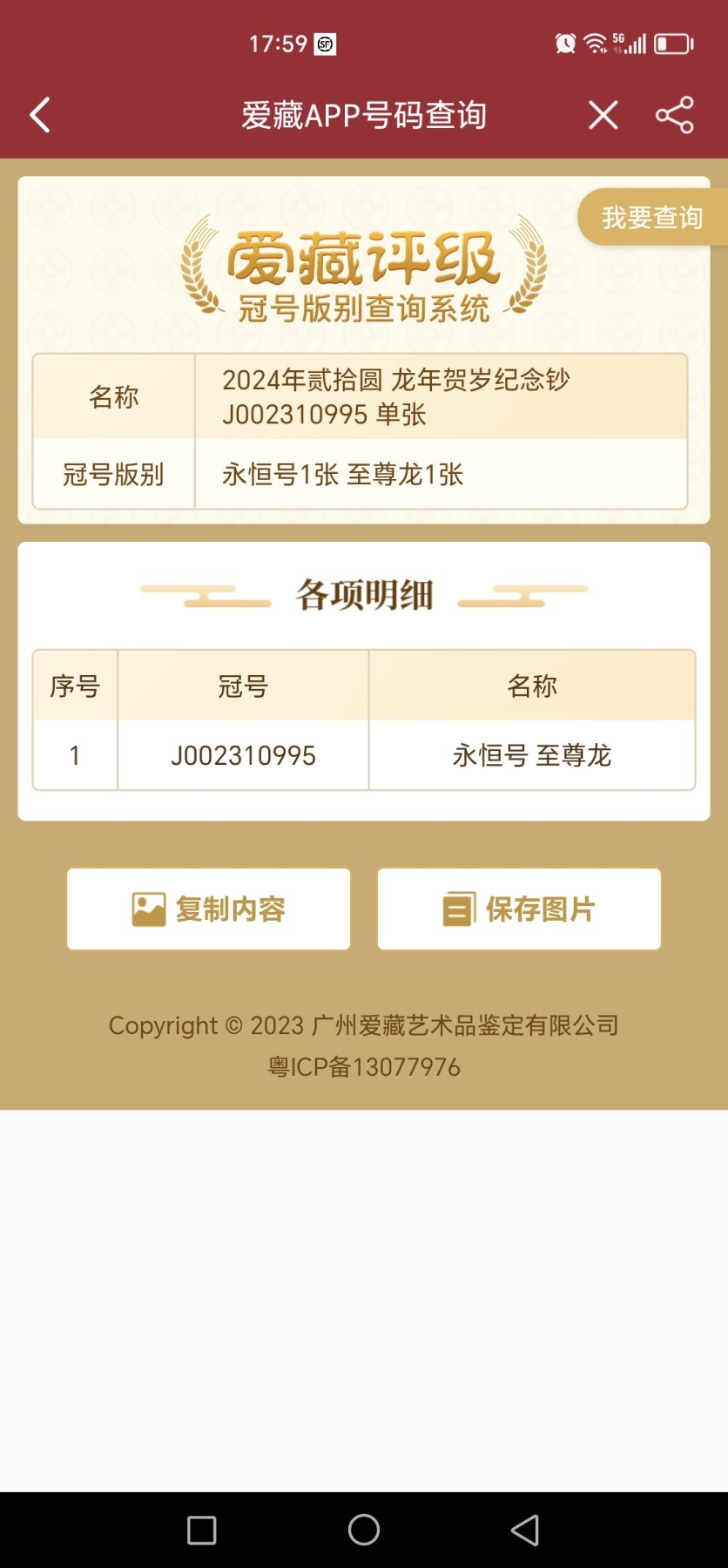Screen dimensions: 728x1568
Task: Tap the 冠号 column header
Action: coord(242,686)
